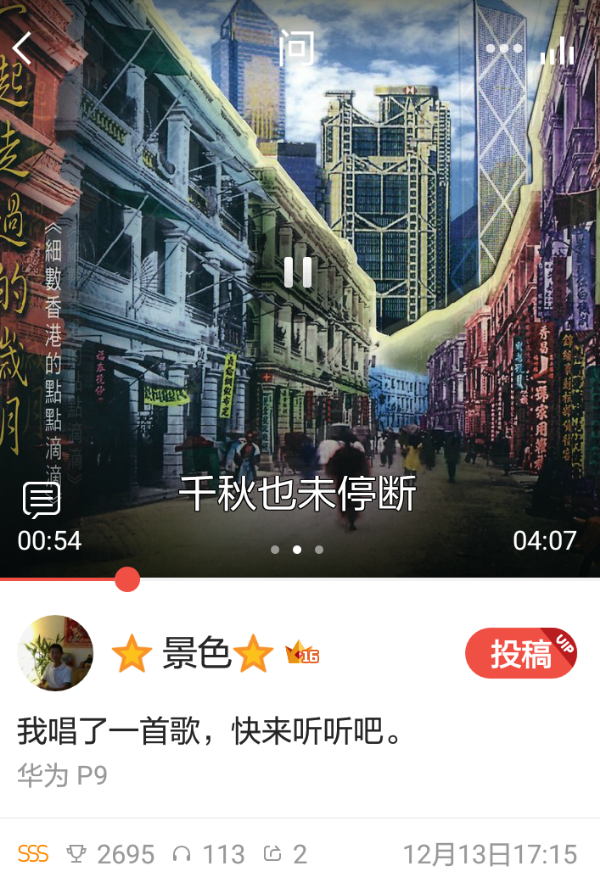This screenshot has width=600, height=877.
Task: Tap the page indicator dots
Action: coord(297,549)
